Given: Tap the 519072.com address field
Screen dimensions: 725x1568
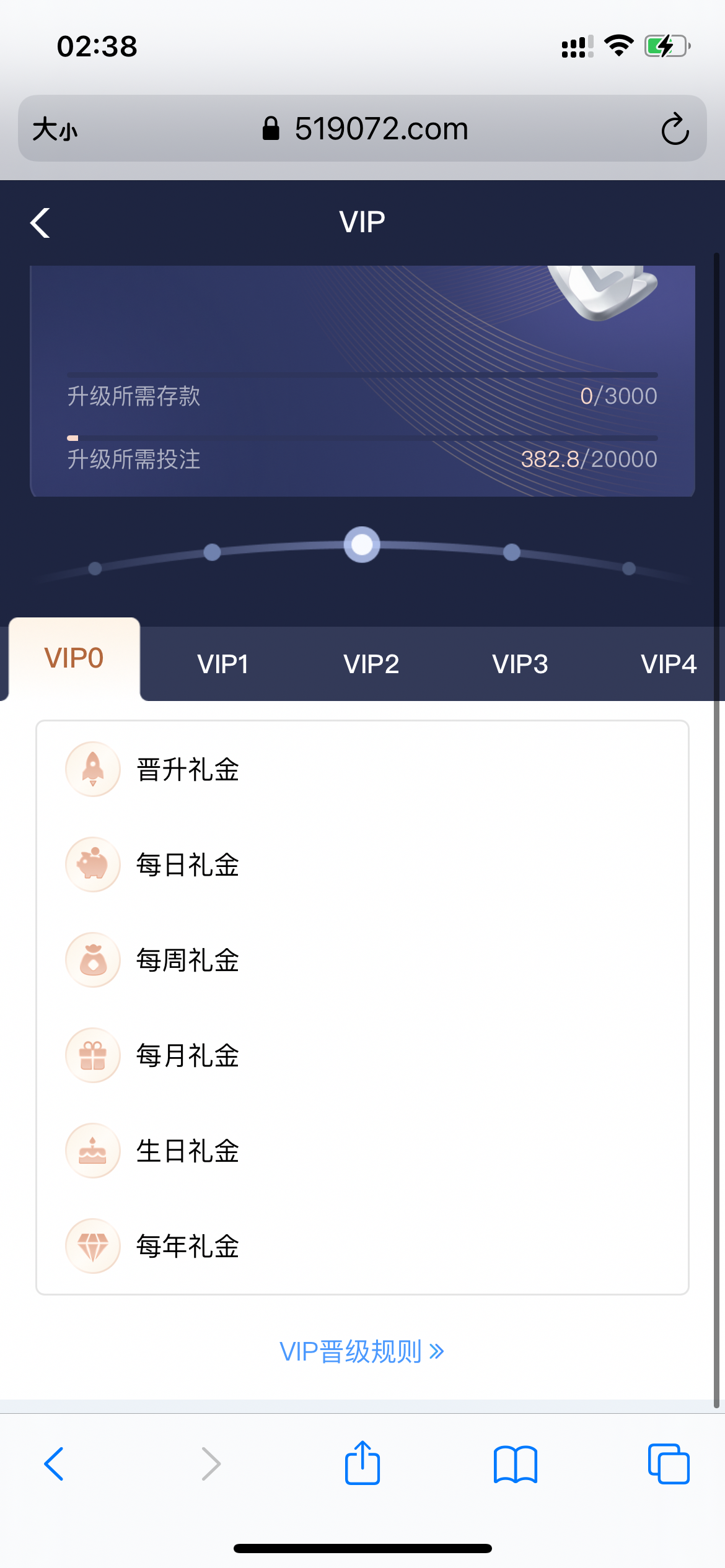Looking at the screenshot, I should 366,129.
